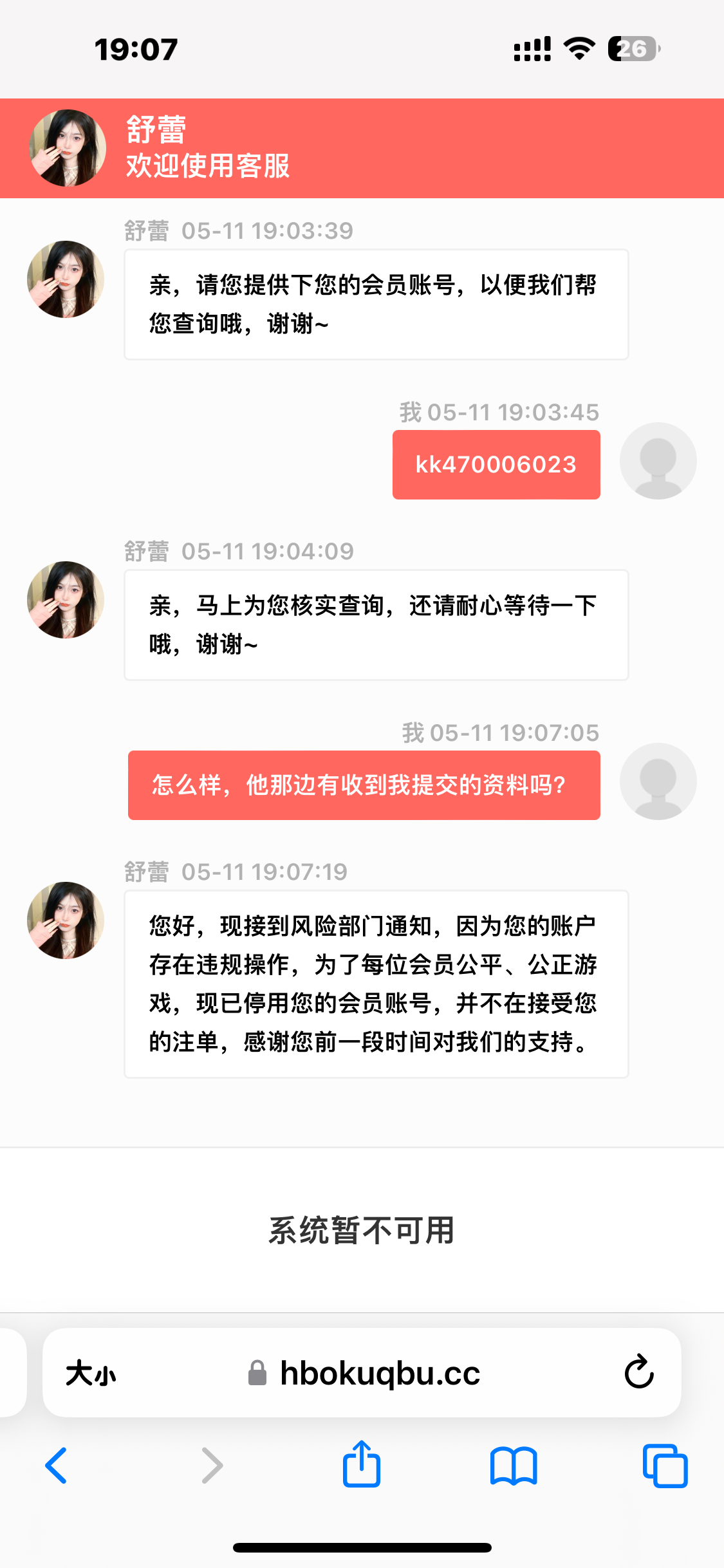Reload the hbokuqbu.cc page
The image size is (724, 1568).
[638, 1372]
